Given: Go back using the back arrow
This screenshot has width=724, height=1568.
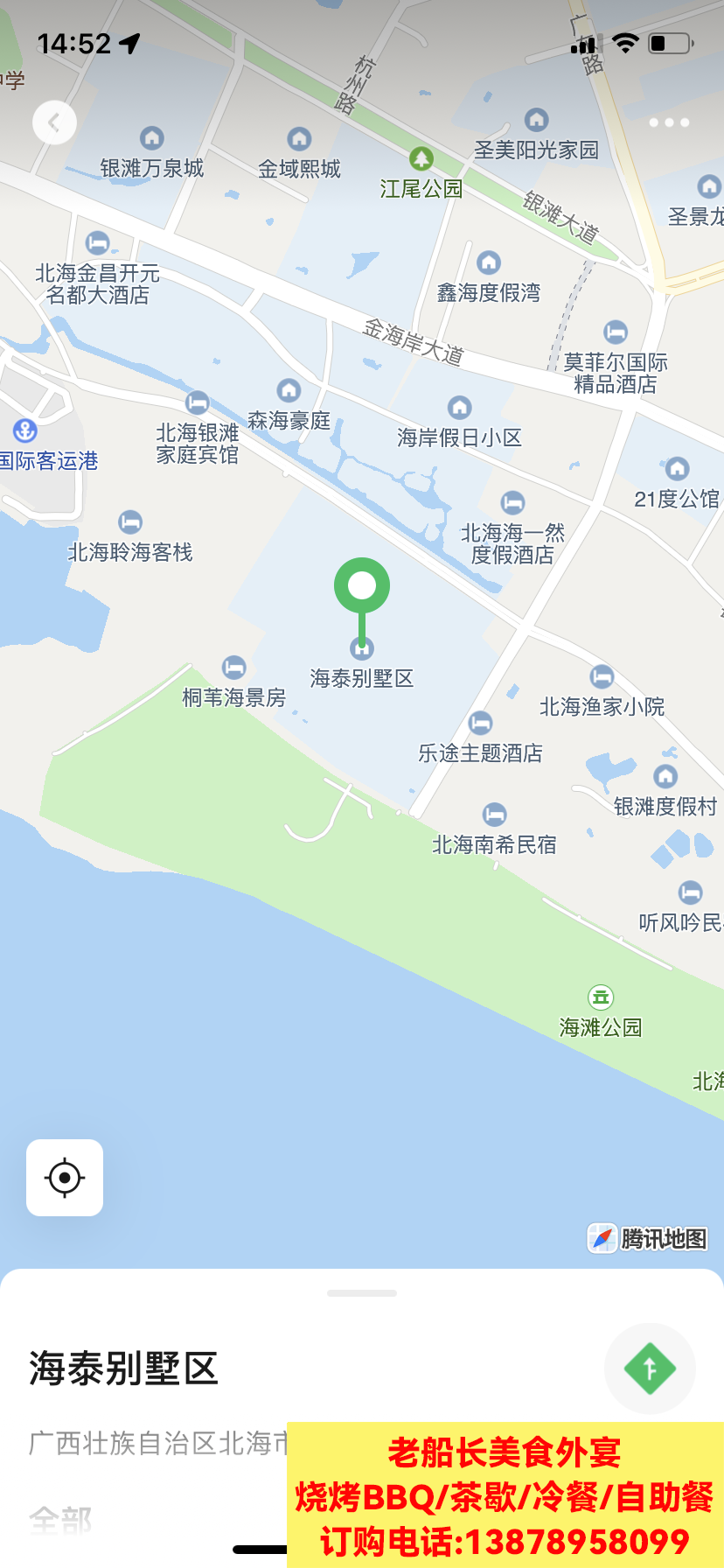Looking at the screenshot, I should pos(54,122).
